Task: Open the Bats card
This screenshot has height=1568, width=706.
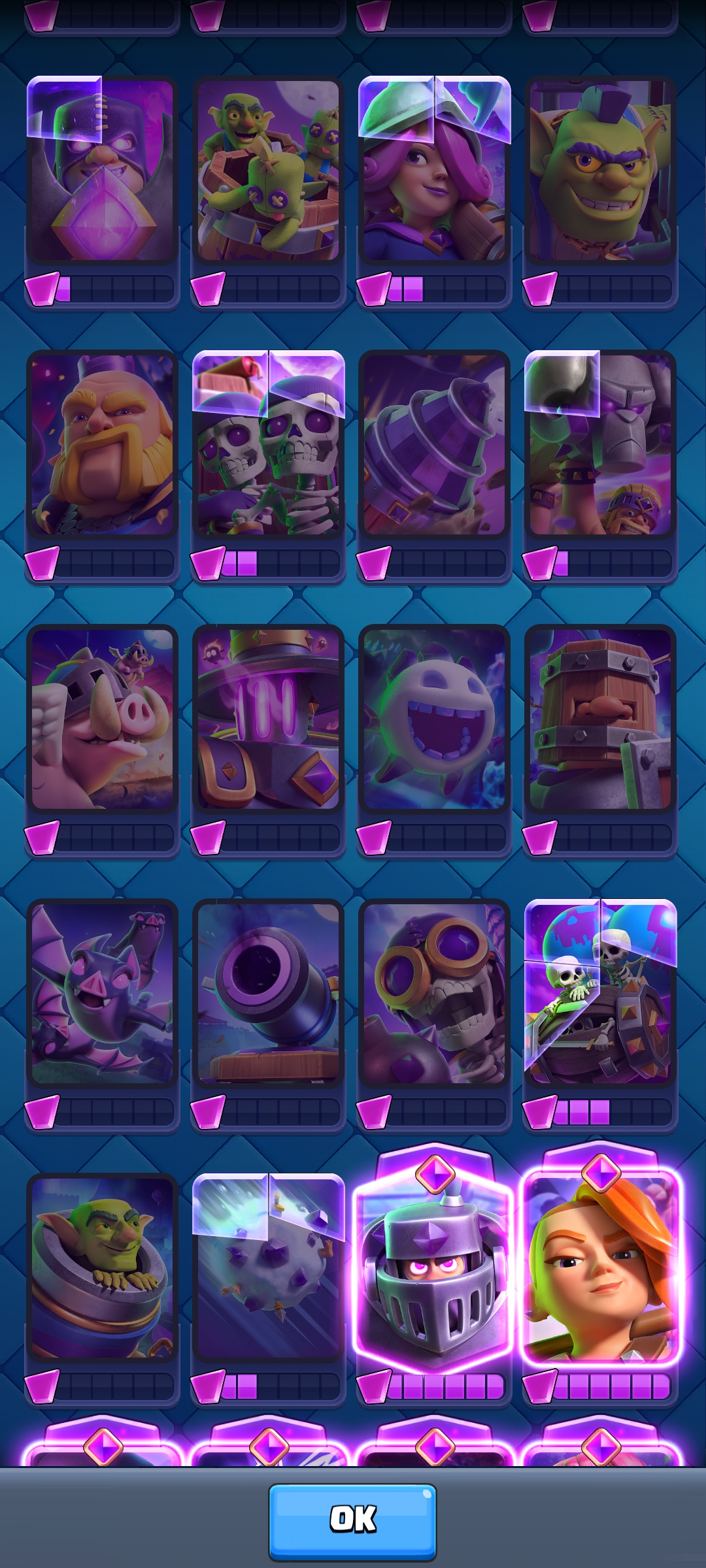Action: 102,993
